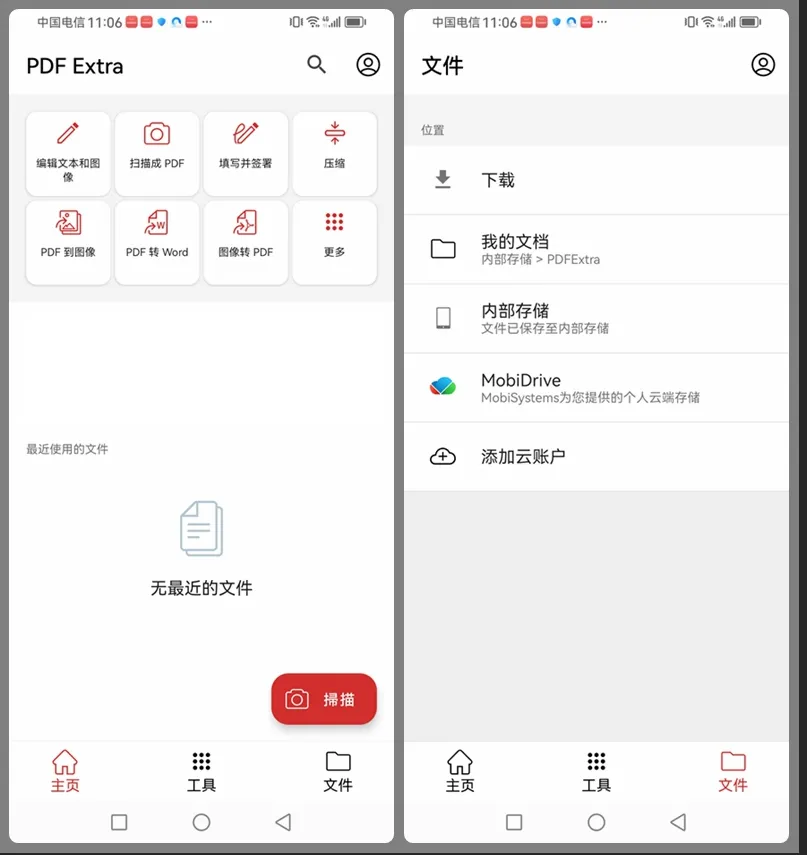Open the PDF 到图像 converter
The width and height of the screenshot is (807, 855).
[68, 242]
